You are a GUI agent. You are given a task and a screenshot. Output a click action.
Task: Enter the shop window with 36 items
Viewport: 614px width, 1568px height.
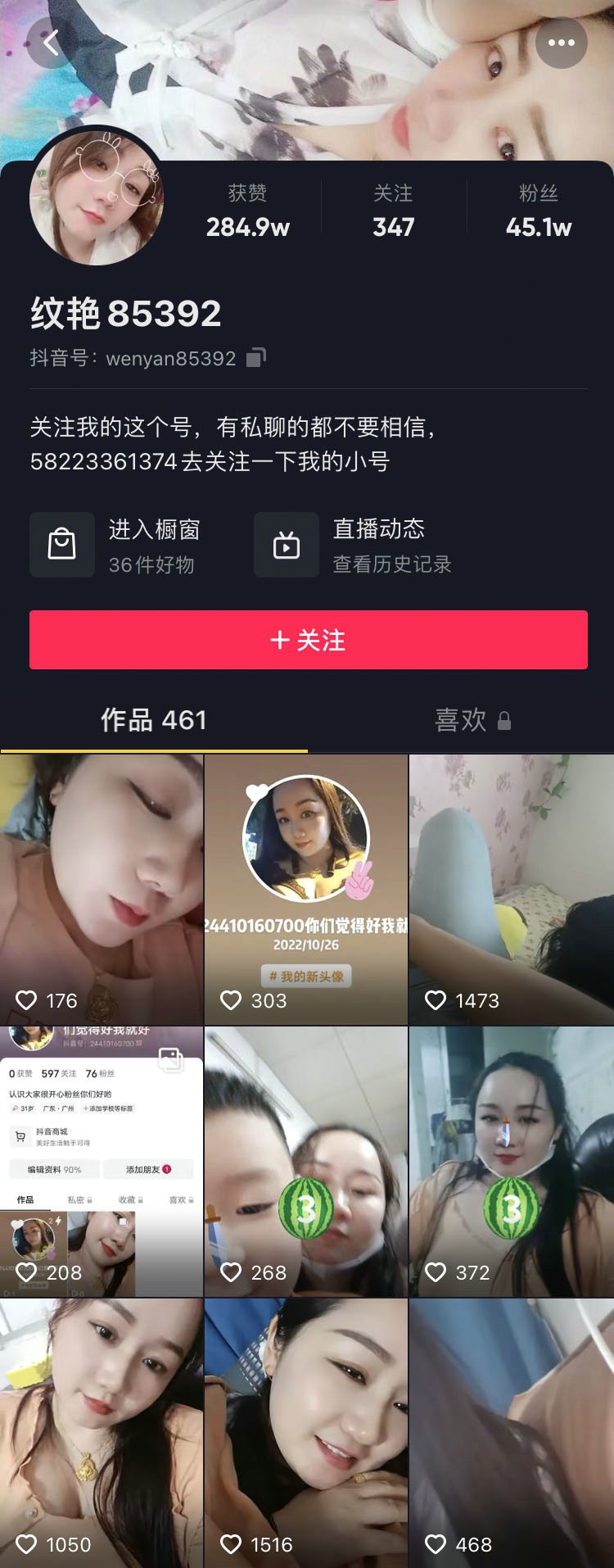click(116, 546)
